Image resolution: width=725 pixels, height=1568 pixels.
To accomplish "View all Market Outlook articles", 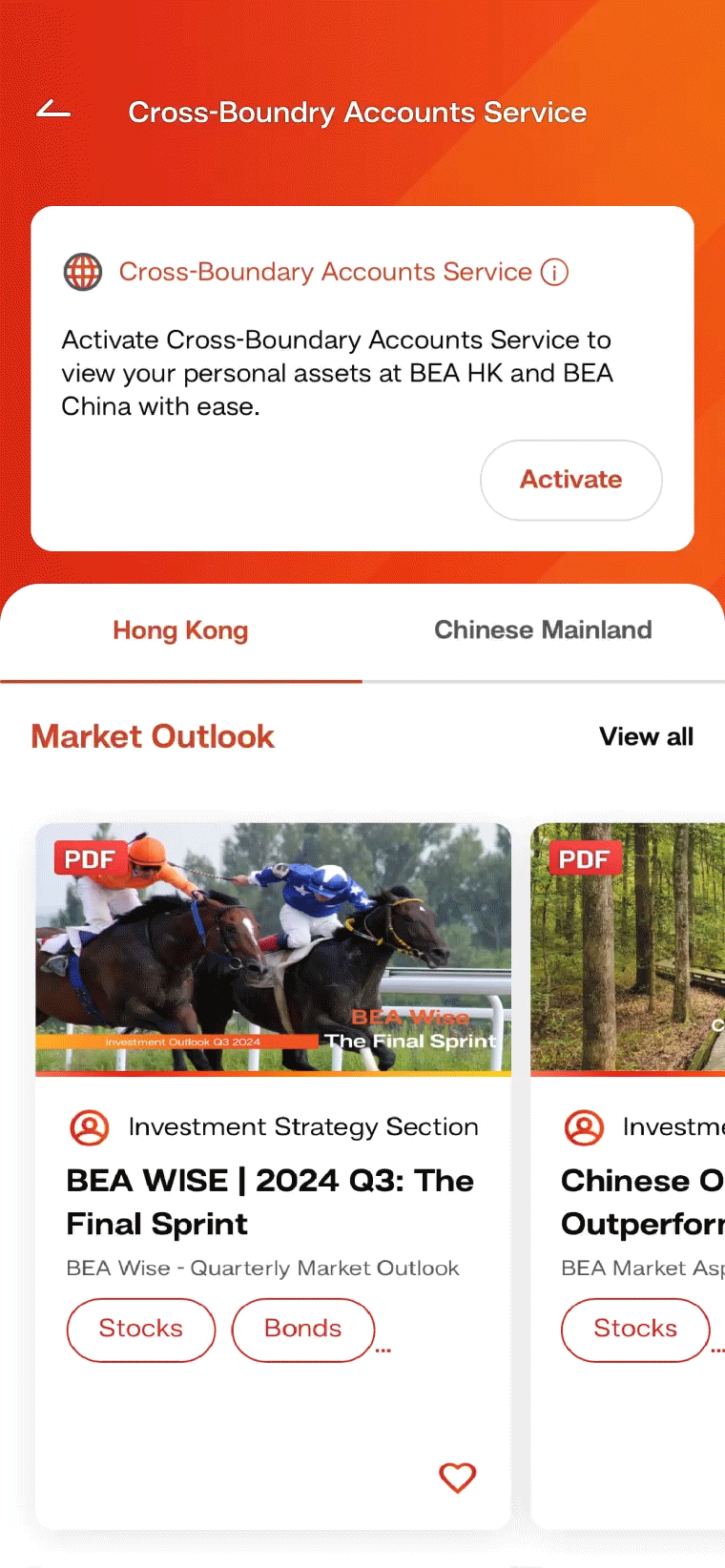I will tap(646, 736).
